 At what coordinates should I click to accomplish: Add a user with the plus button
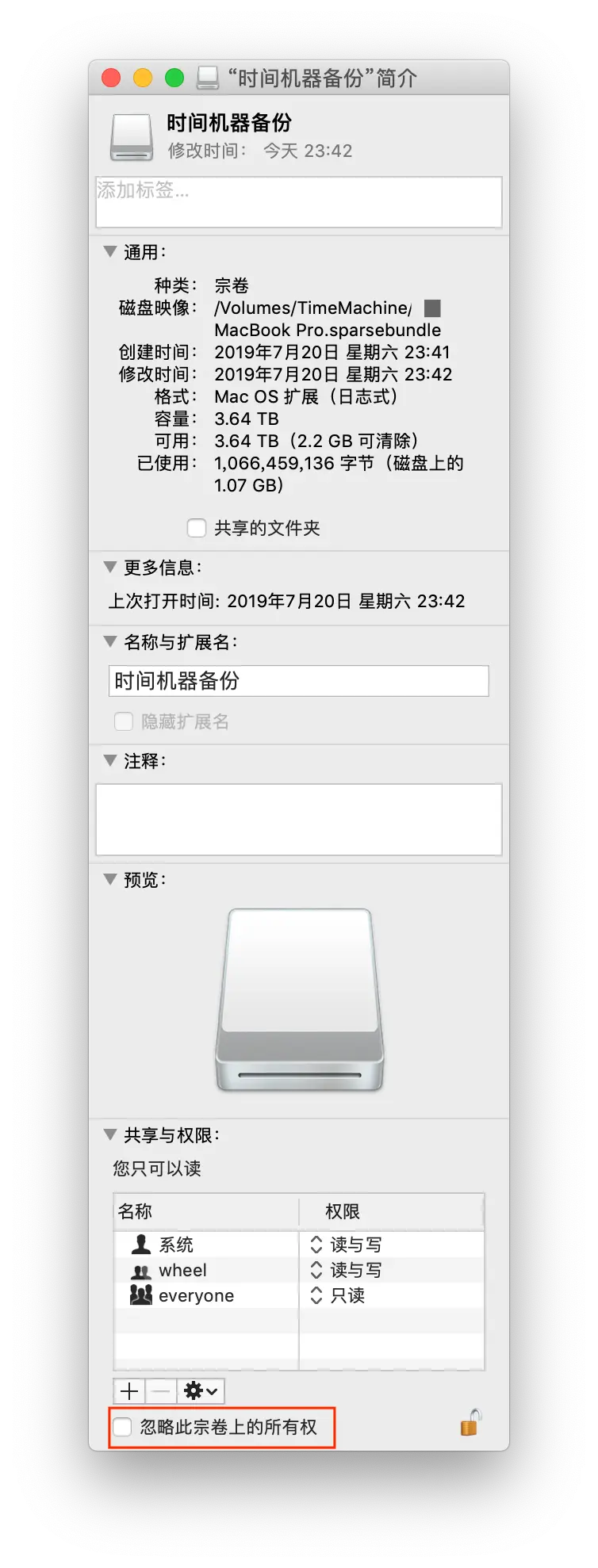129,1391
